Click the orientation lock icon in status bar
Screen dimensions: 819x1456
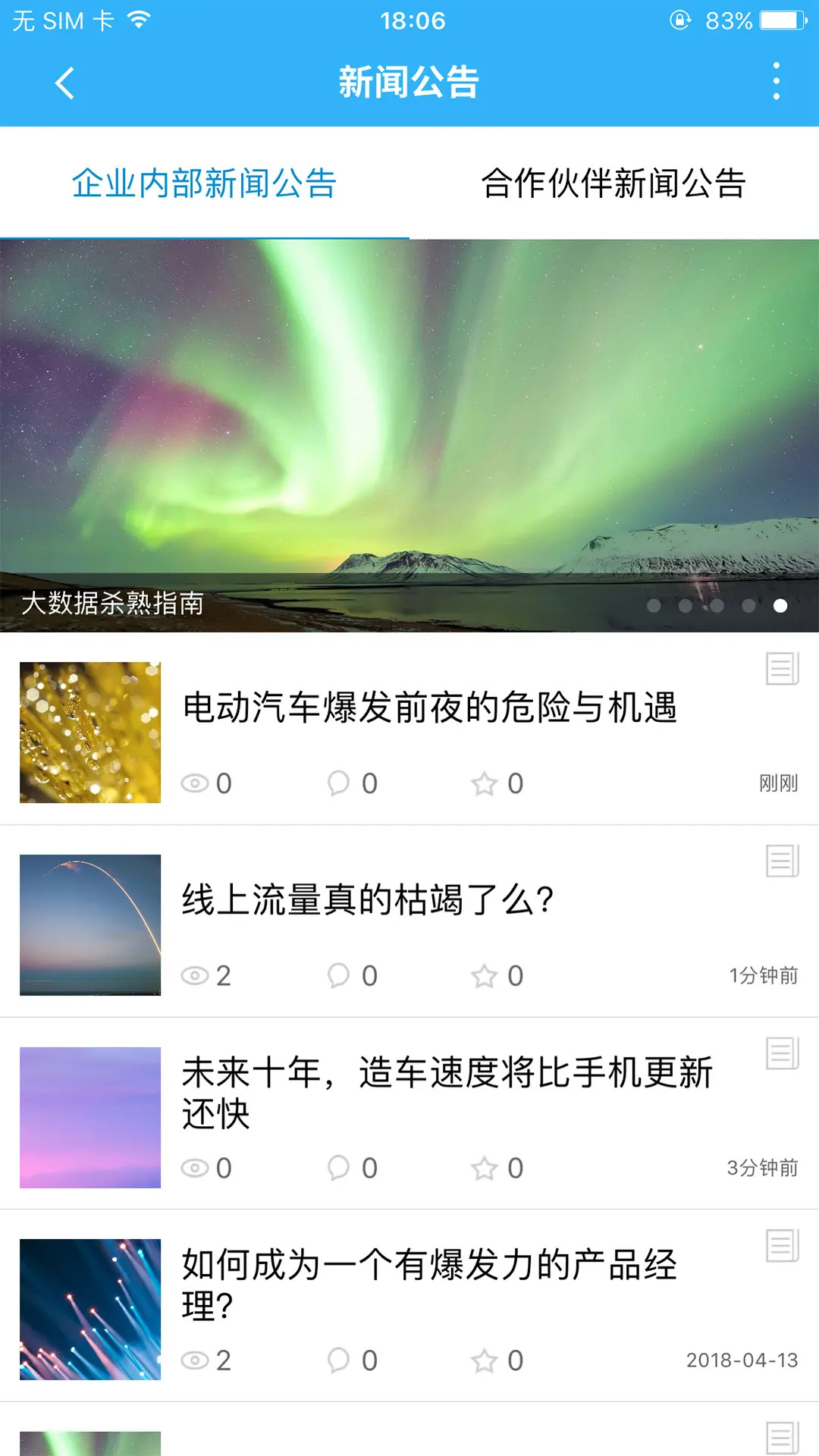tap(679, 20)
